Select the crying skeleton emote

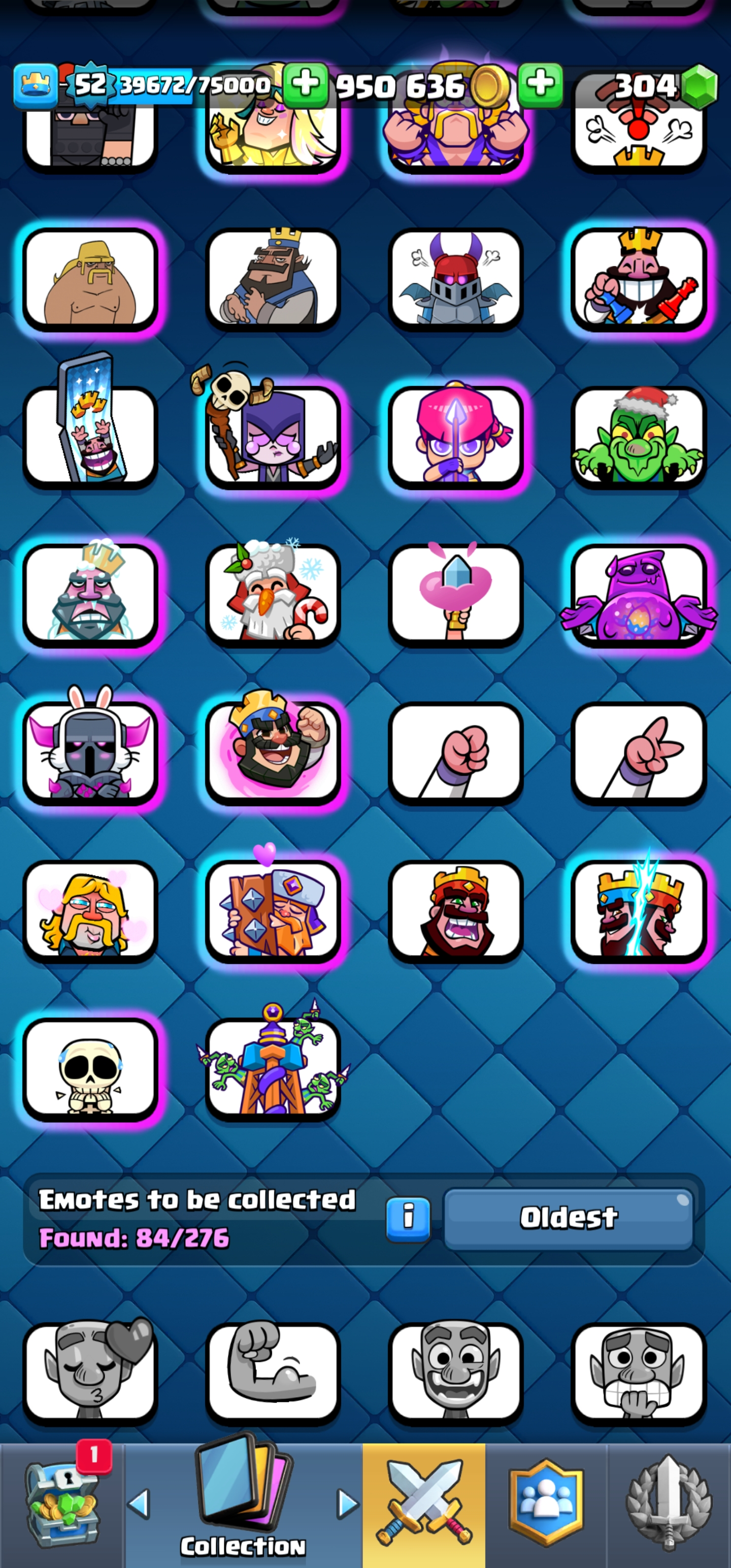coord(90,1069)
